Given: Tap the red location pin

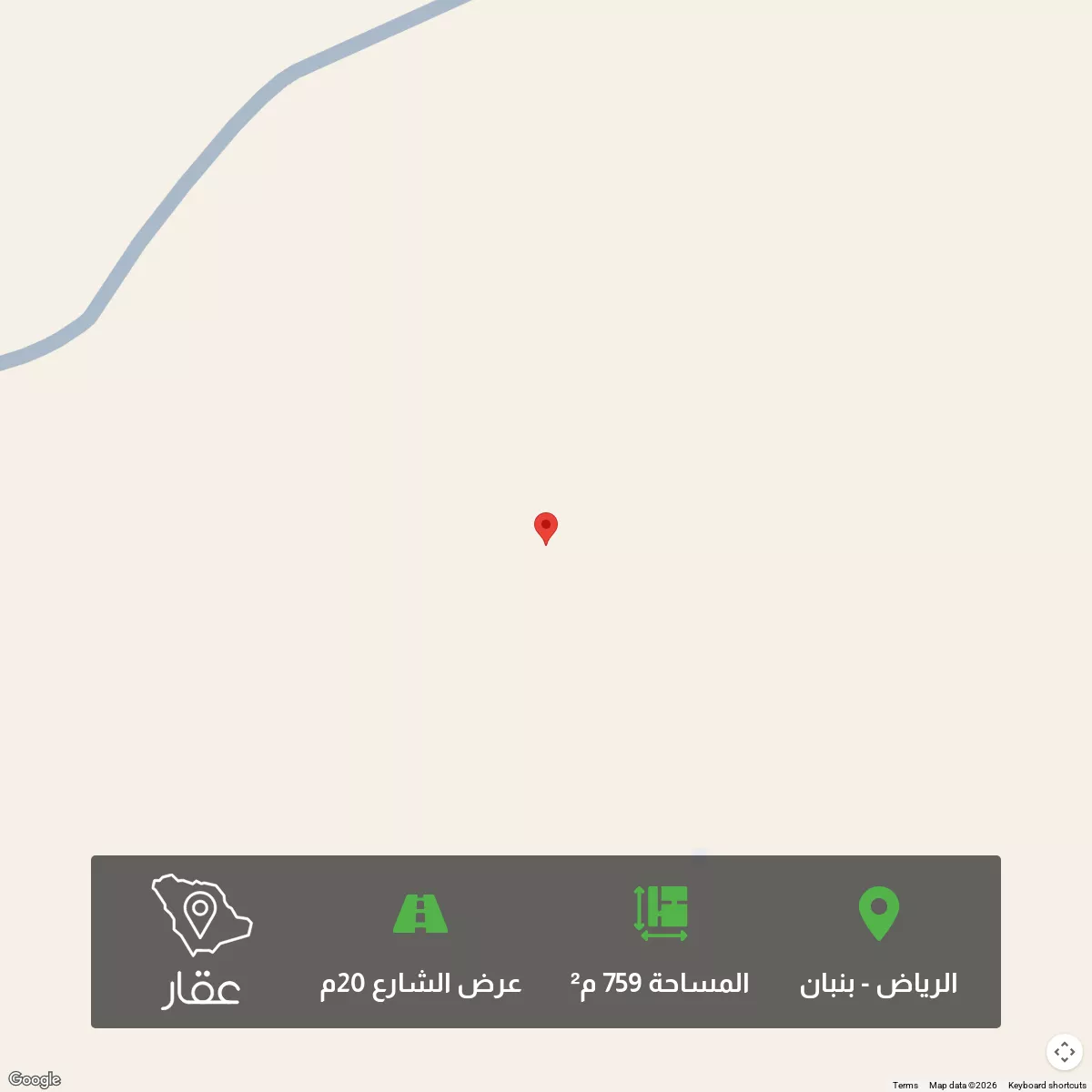Looking at the screenshot, I should click(x=545, y=527).
